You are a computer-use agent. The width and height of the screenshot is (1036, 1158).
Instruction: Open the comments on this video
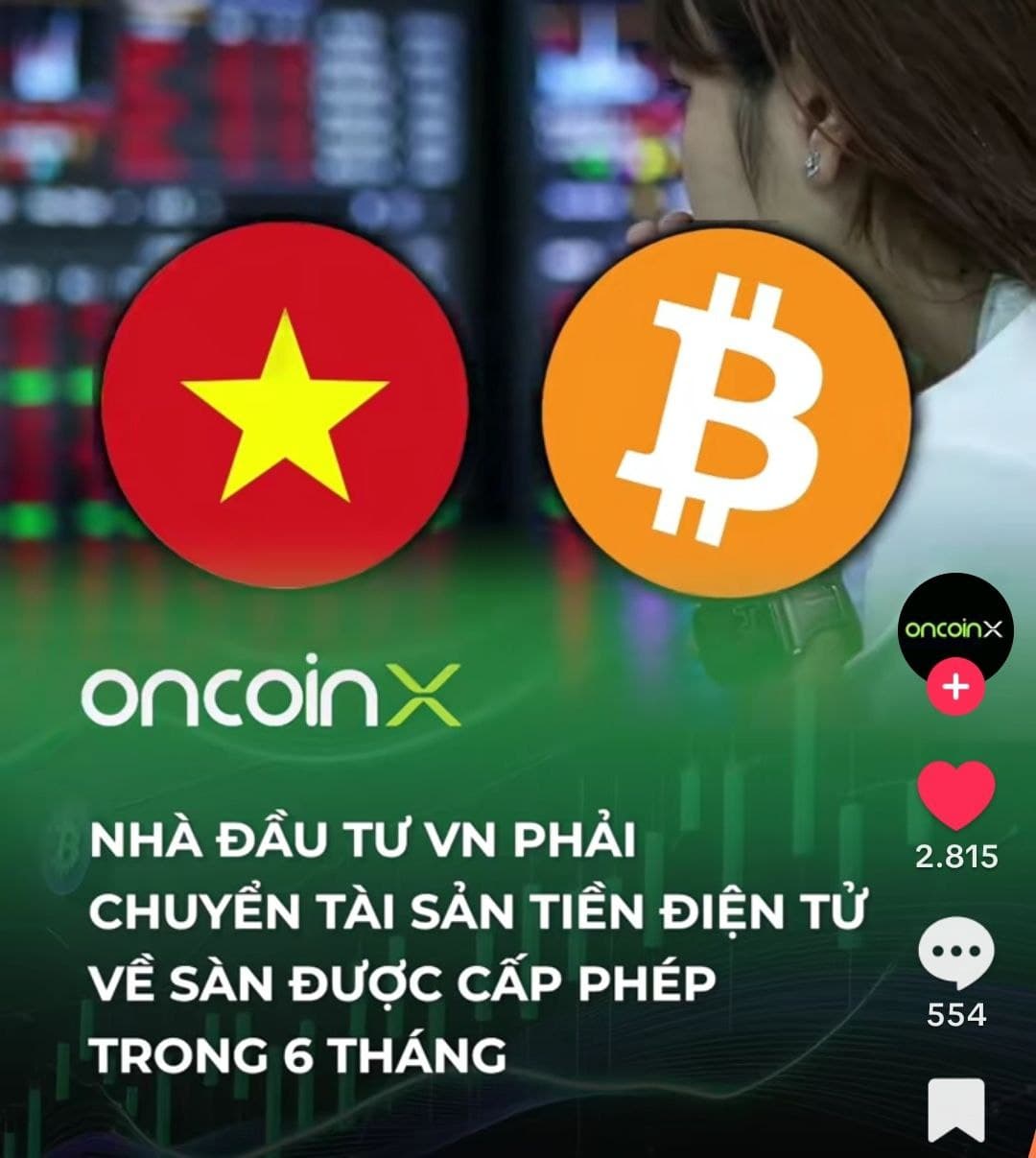955,954
